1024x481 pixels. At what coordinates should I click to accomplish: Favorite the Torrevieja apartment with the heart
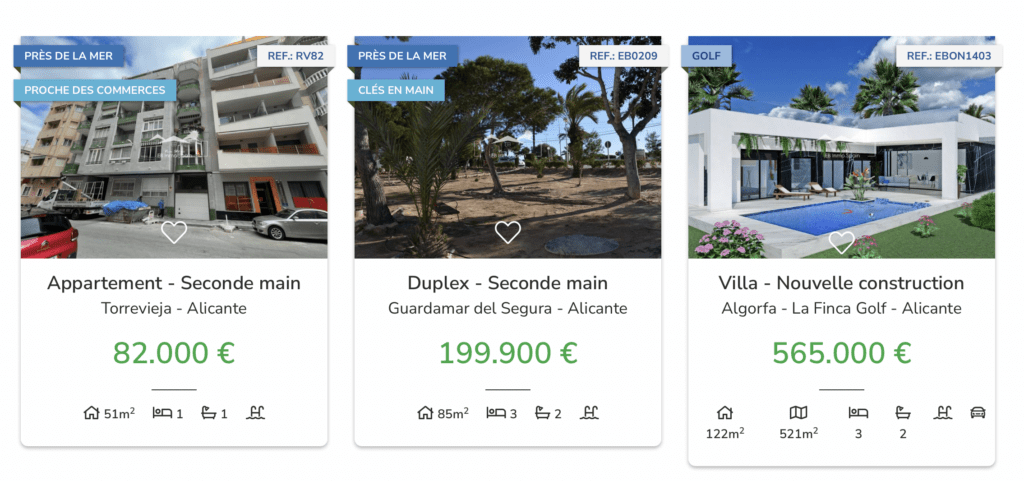[174, 232]
